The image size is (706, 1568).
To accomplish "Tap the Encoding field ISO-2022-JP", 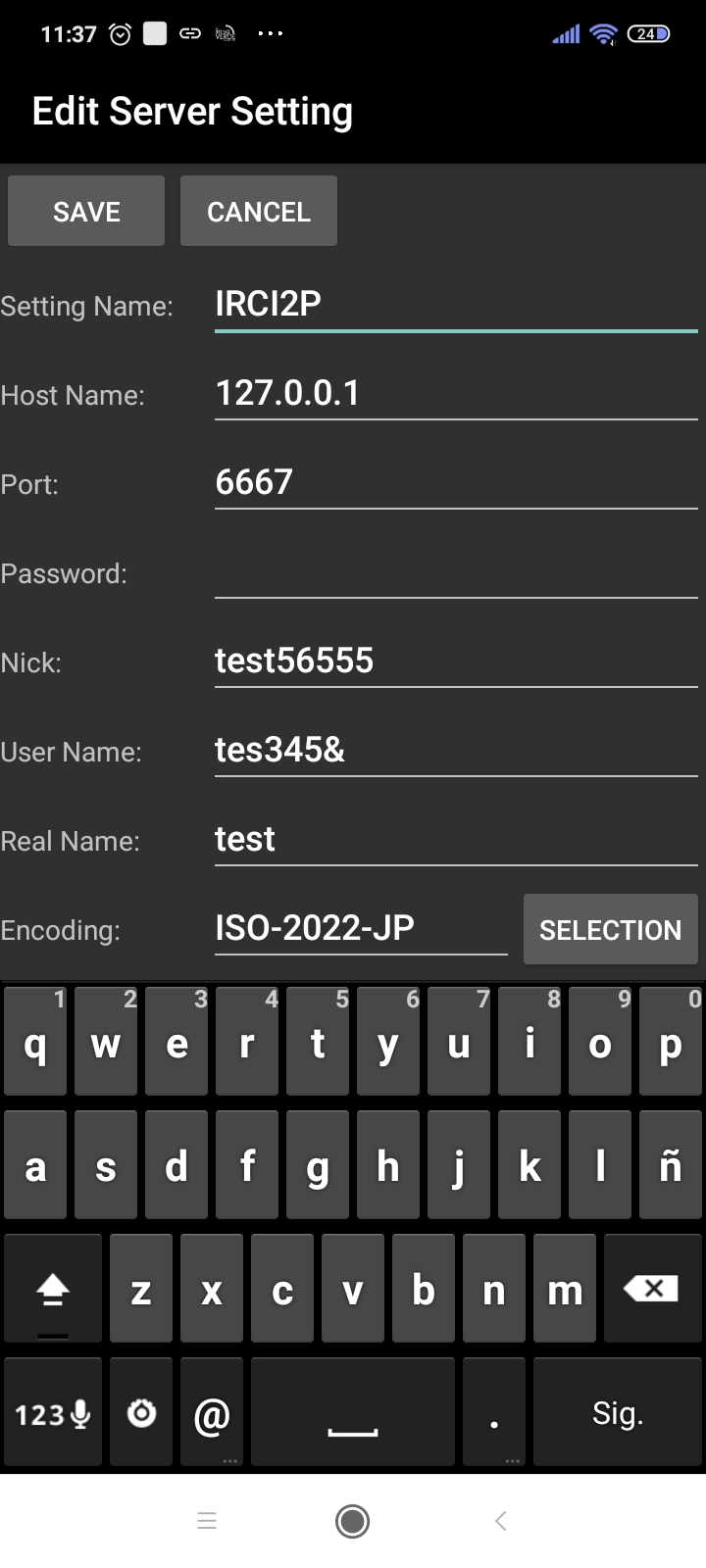I will click(361, 929).
